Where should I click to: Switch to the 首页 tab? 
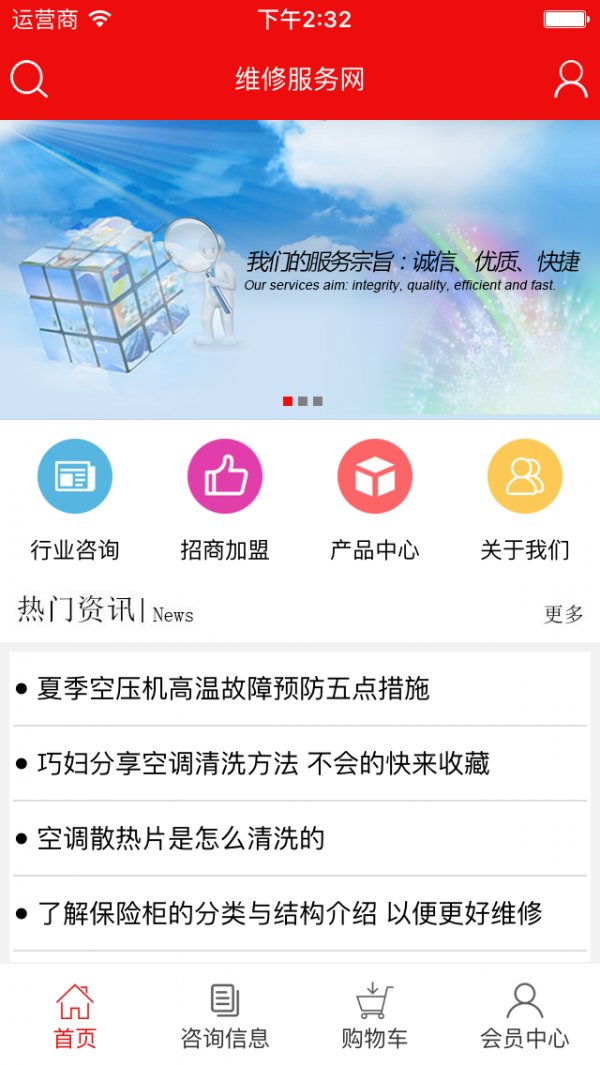pos(75,1014)
